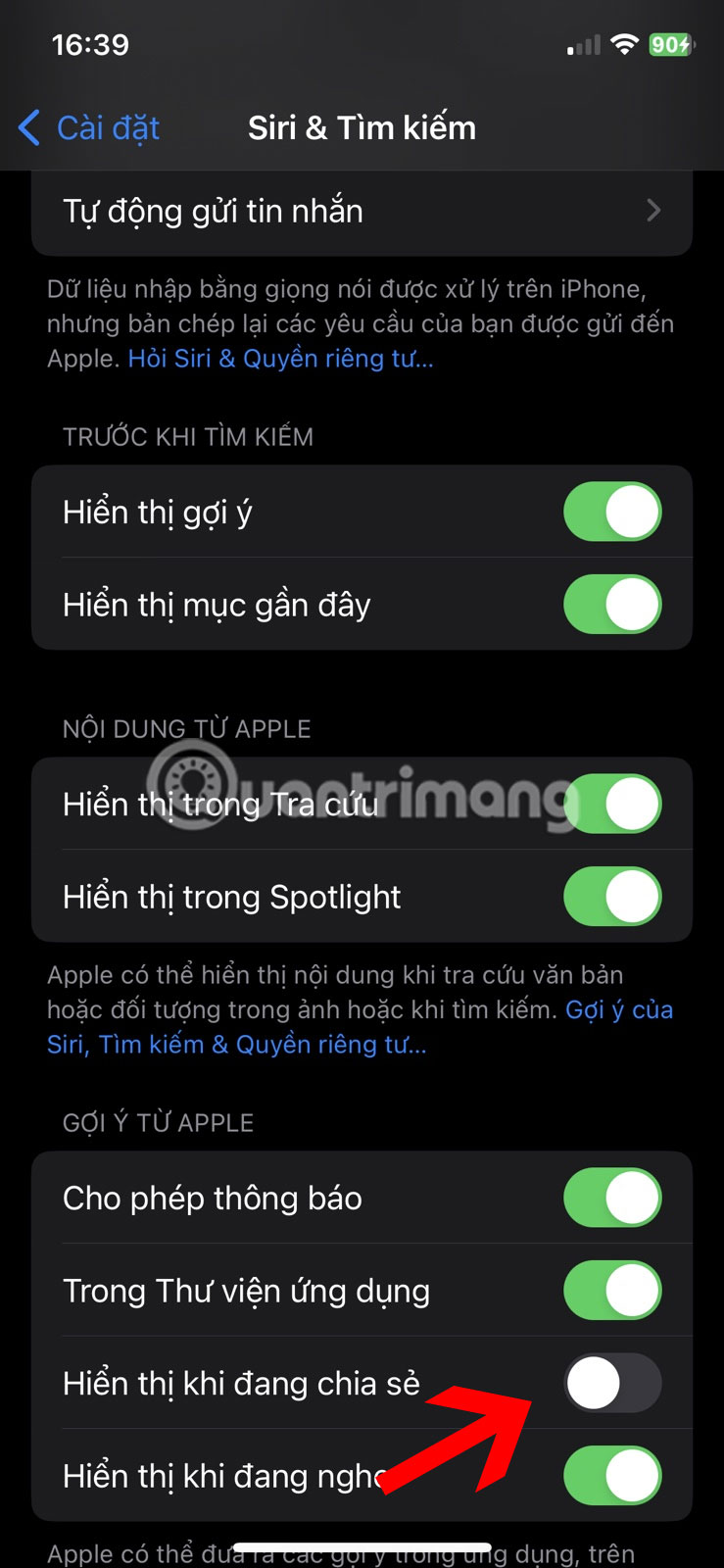Switch off Hiển thị trong Spotlight
This screenshot has height=1568, width=724.
pyautogui.click(x=612, y=897)
